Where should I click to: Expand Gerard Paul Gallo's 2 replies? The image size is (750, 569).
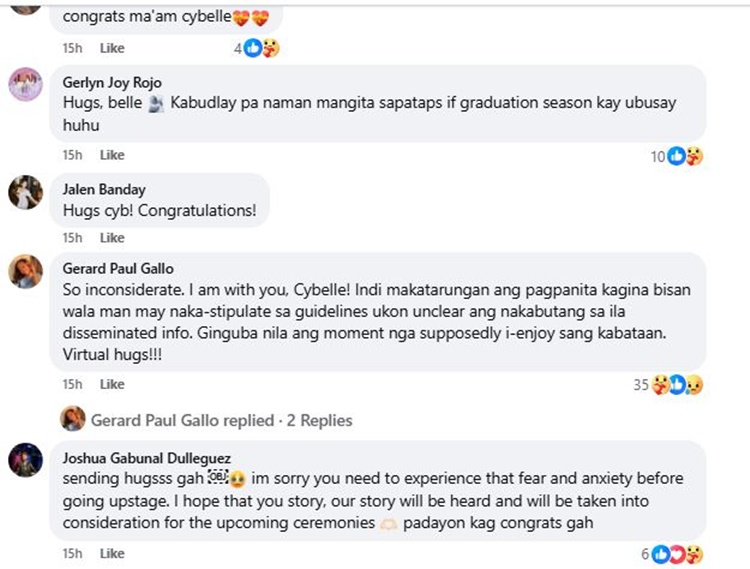click(221, 420)
